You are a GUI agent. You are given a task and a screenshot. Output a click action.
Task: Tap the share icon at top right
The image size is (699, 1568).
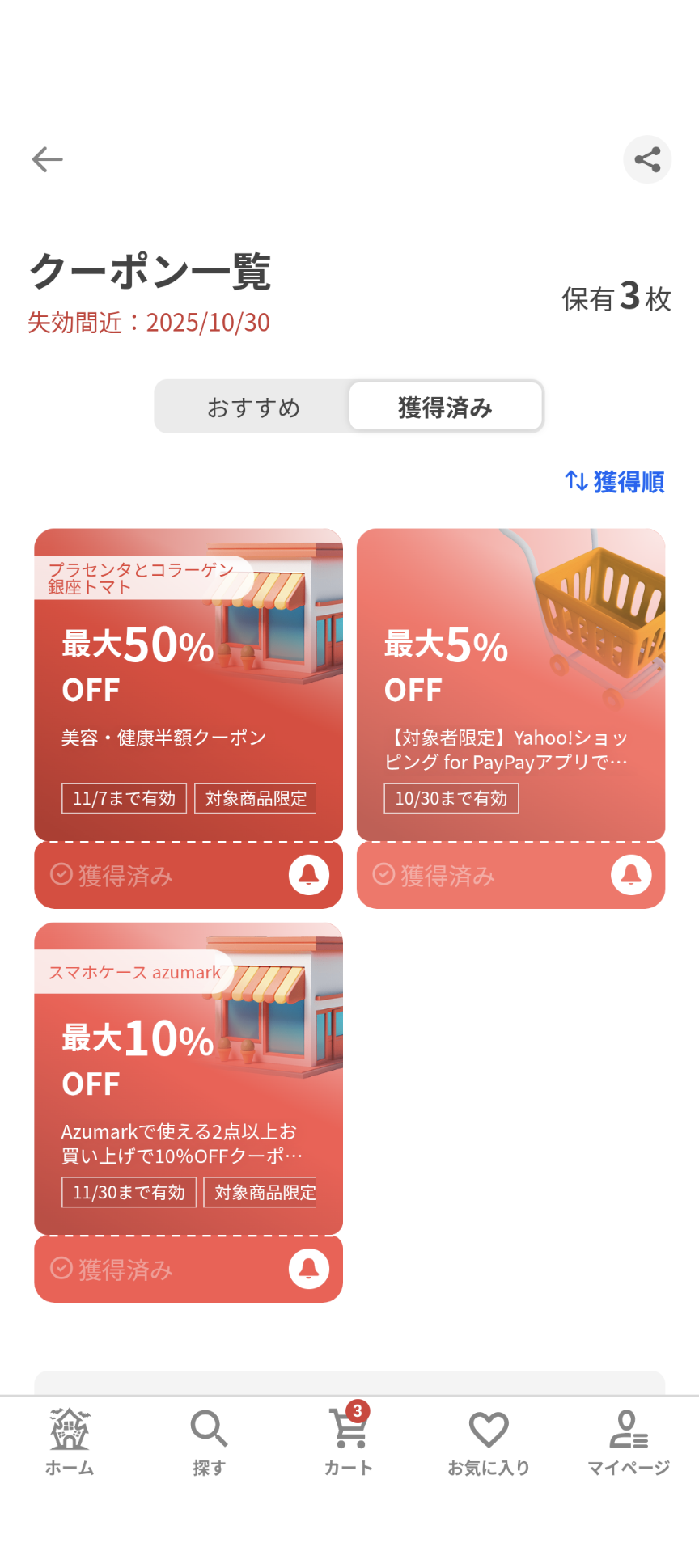tap(647, 160)
